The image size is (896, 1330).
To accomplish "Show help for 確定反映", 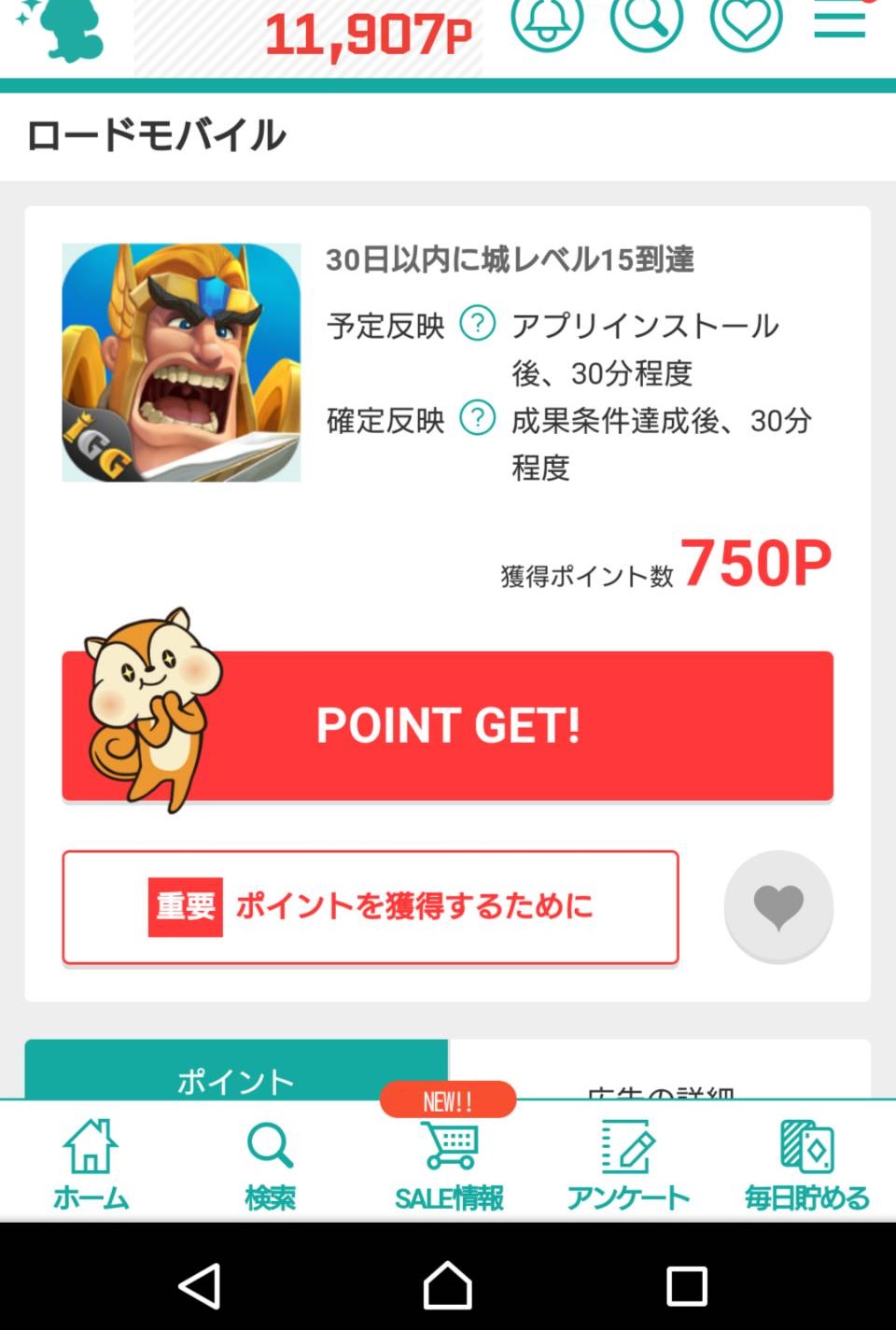I will coord(478,418).
